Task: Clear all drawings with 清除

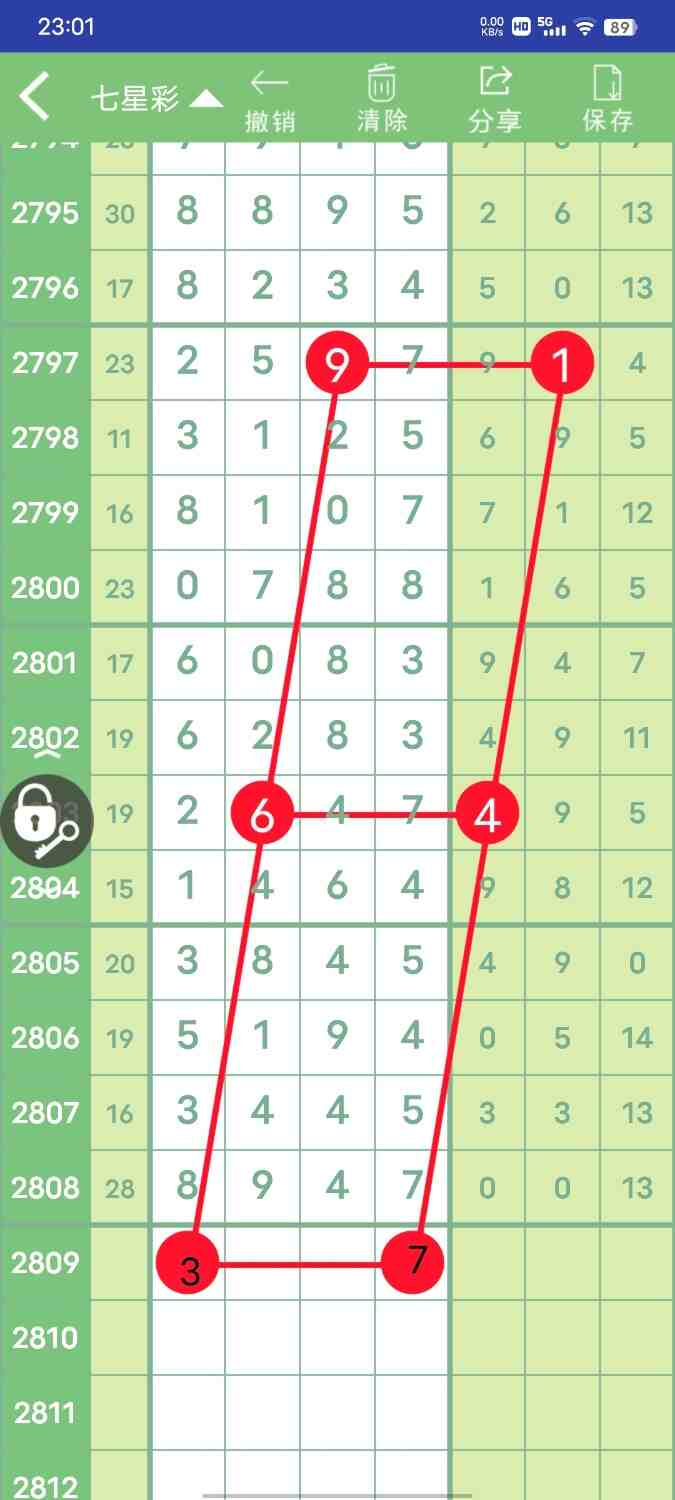Action: click(x=382, y=100)
